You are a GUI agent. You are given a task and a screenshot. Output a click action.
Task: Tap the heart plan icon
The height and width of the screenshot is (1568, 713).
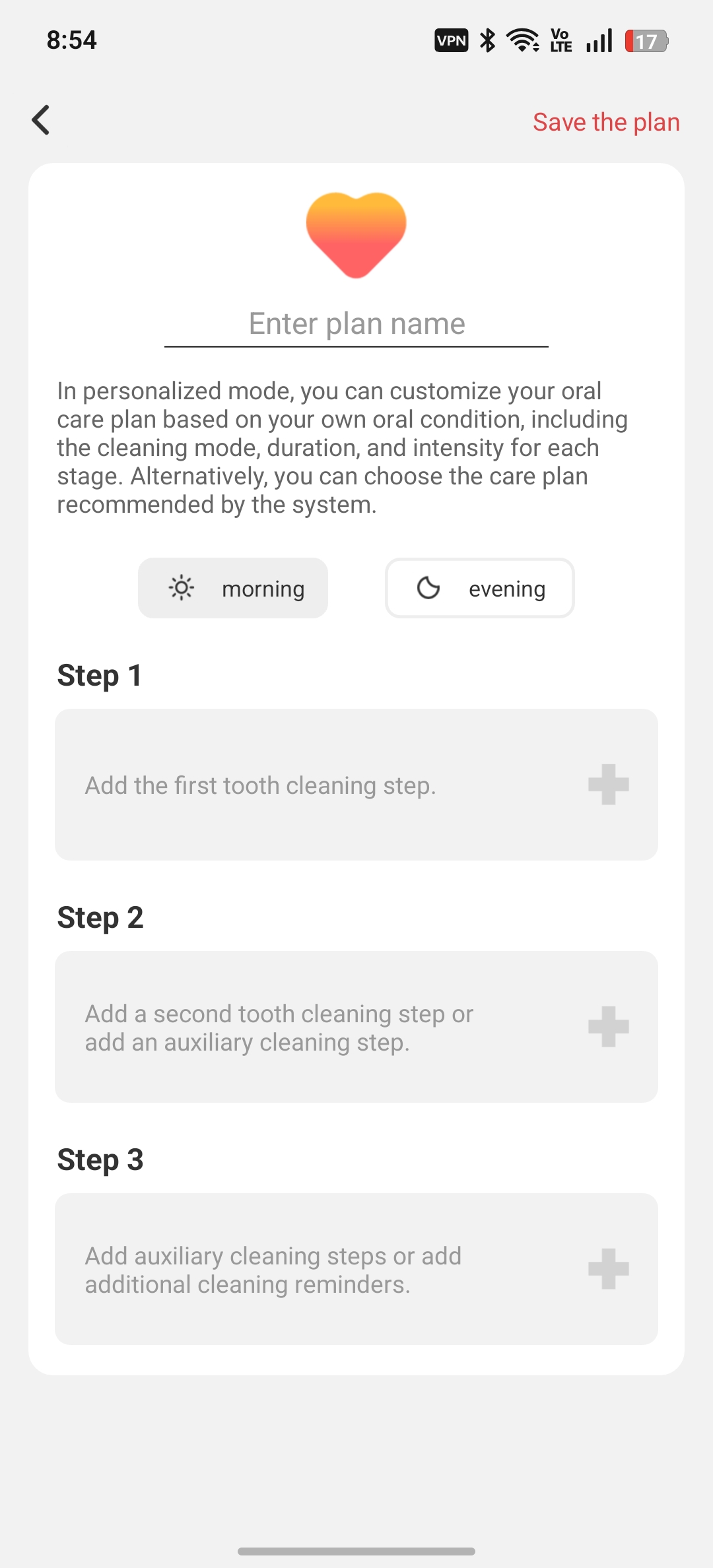(356, 235)
